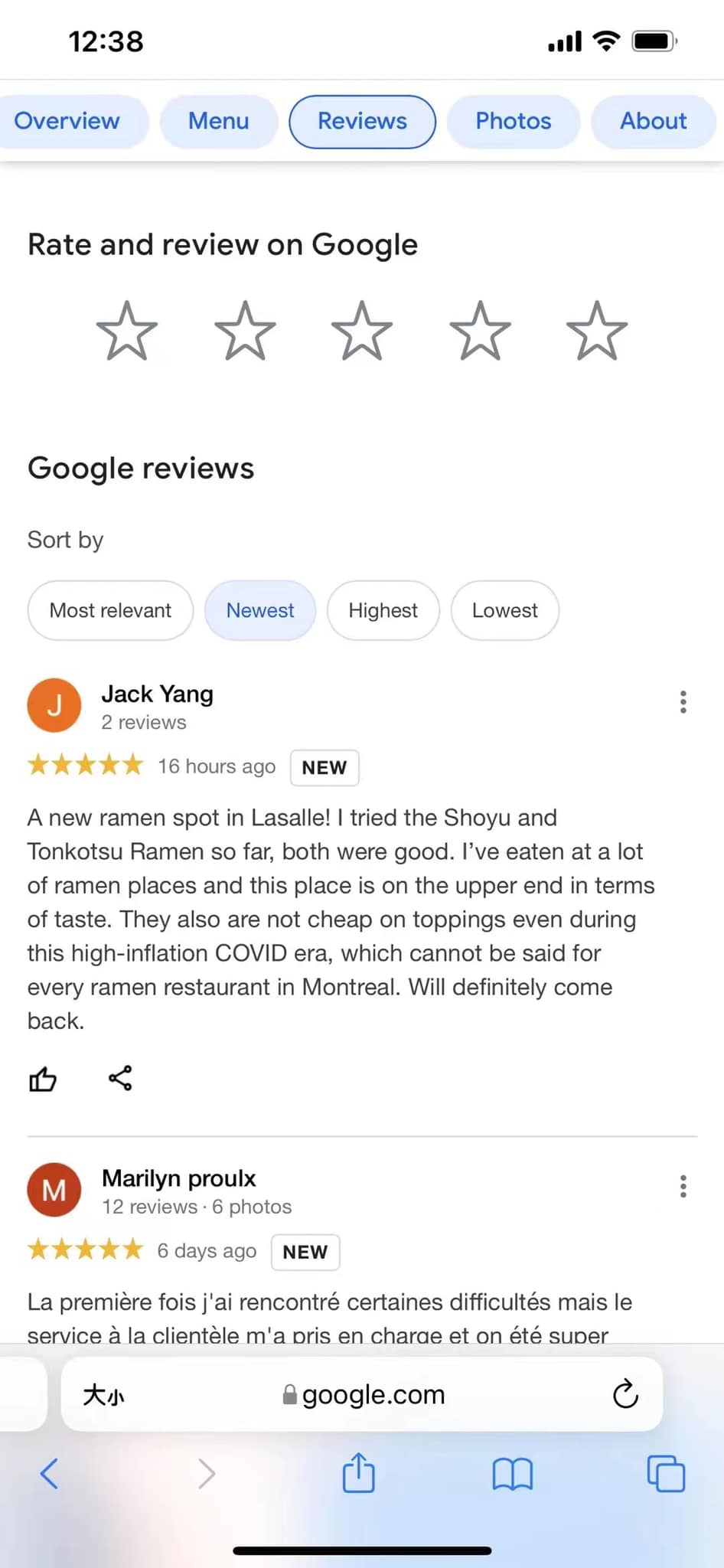
Task: Switch to the Photos tab
Action: tap(513, 121)
